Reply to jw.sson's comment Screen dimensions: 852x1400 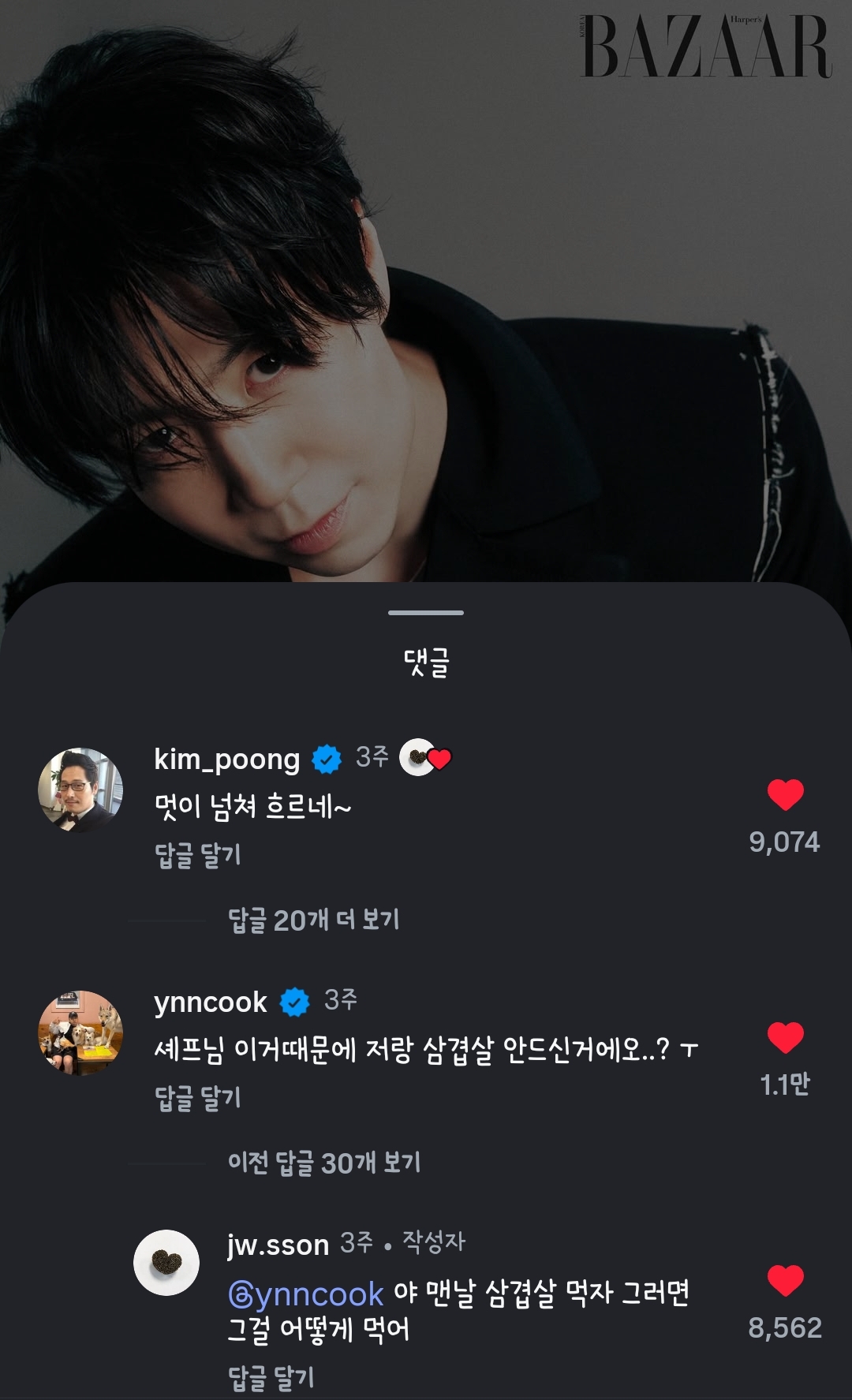[271, 1378]
